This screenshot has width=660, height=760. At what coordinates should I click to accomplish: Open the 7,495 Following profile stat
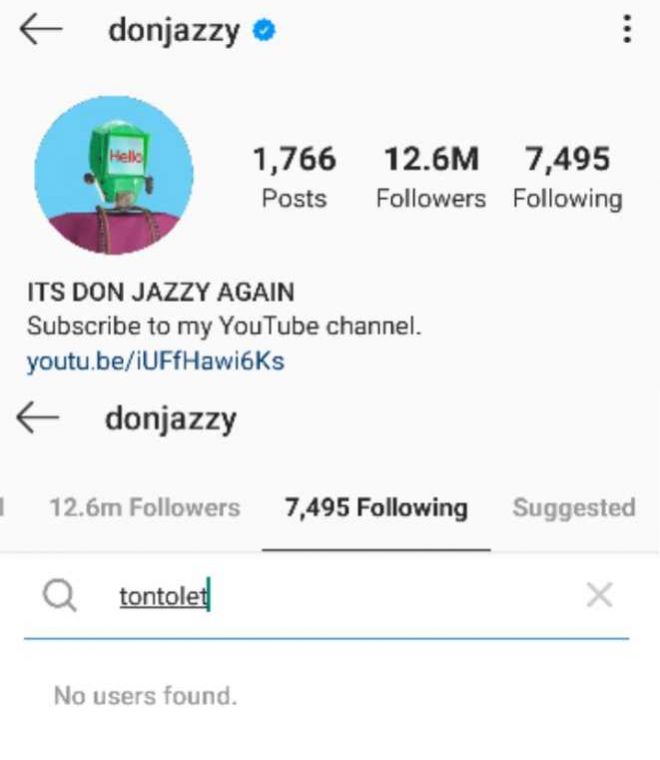(x=567, y=176)
